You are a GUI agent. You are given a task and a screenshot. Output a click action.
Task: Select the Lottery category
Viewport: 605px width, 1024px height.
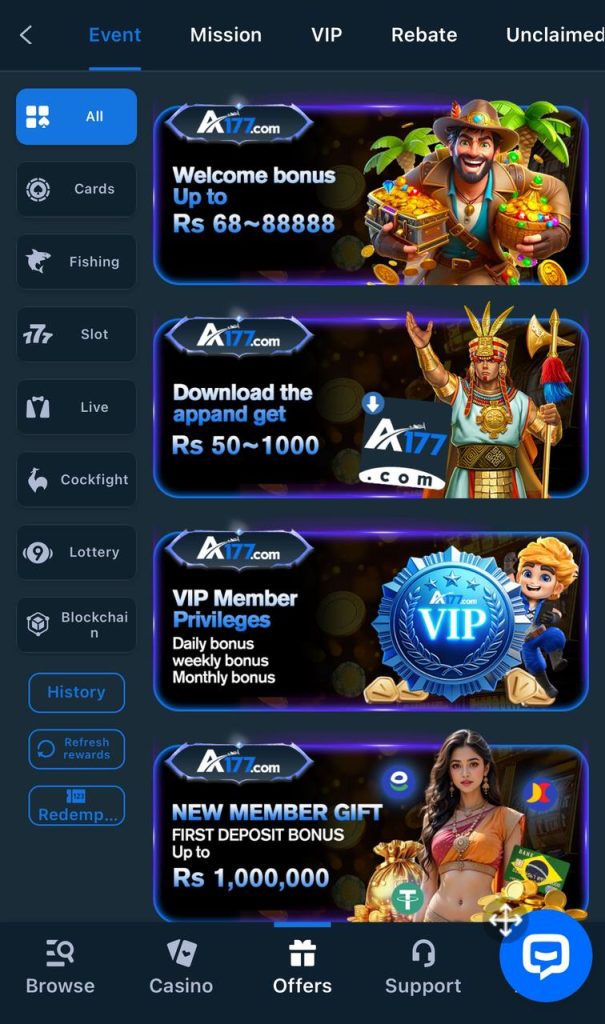76,552
